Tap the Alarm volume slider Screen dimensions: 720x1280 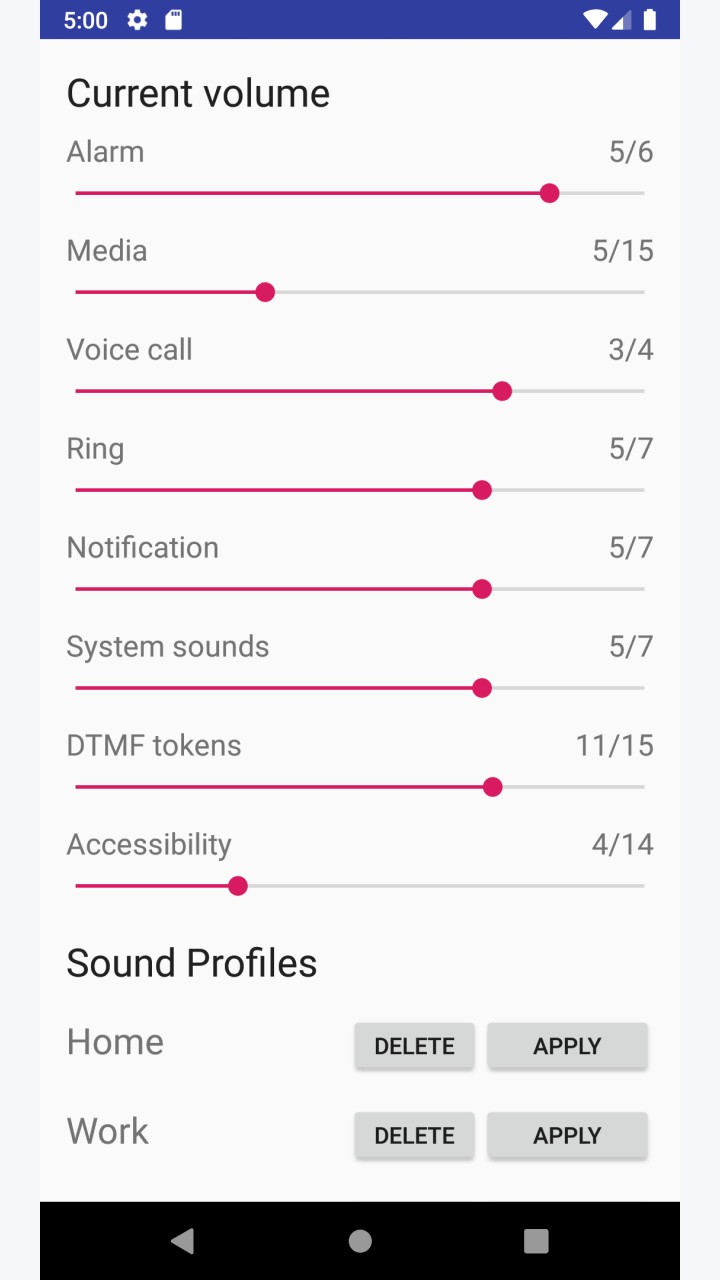click(x=360, y=193)
